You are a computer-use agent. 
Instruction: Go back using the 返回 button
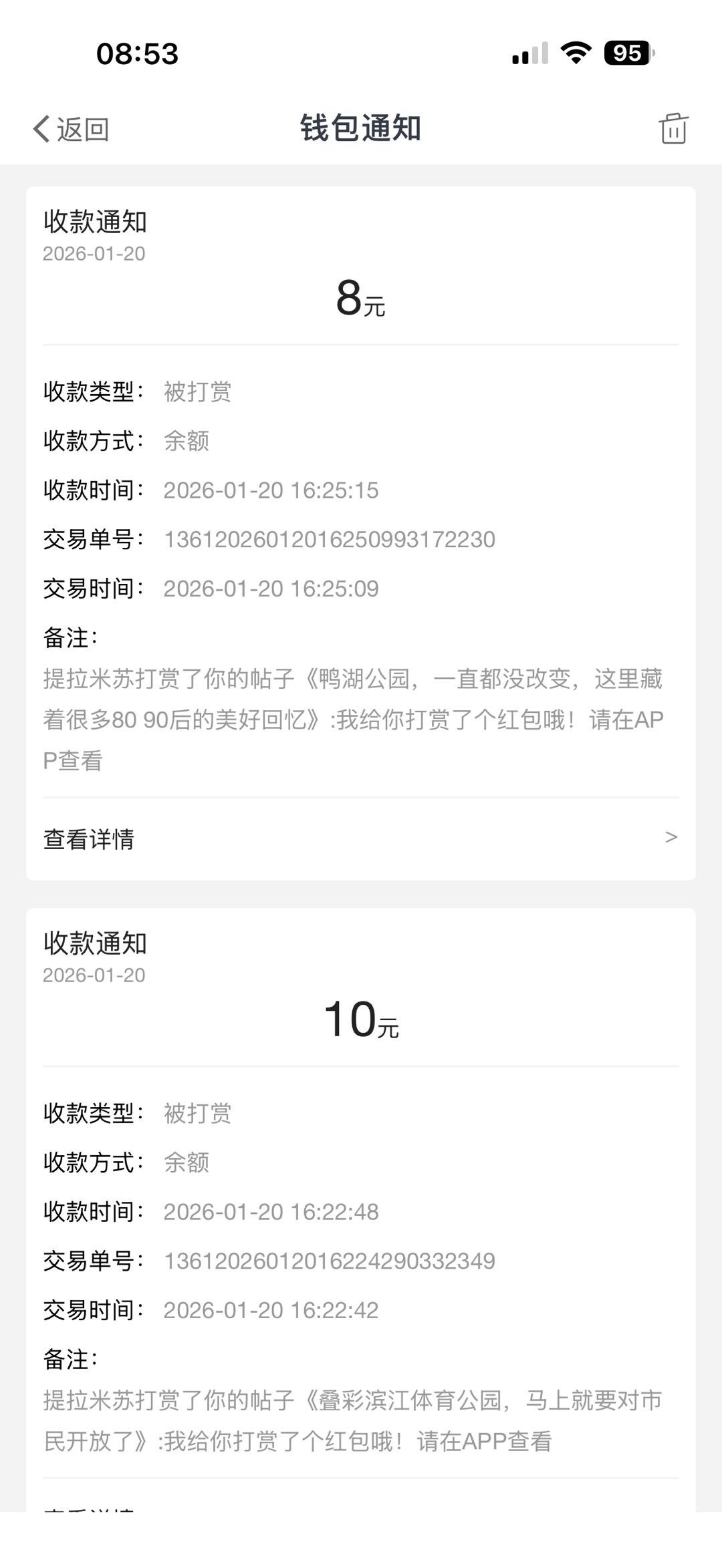(71, 129)
